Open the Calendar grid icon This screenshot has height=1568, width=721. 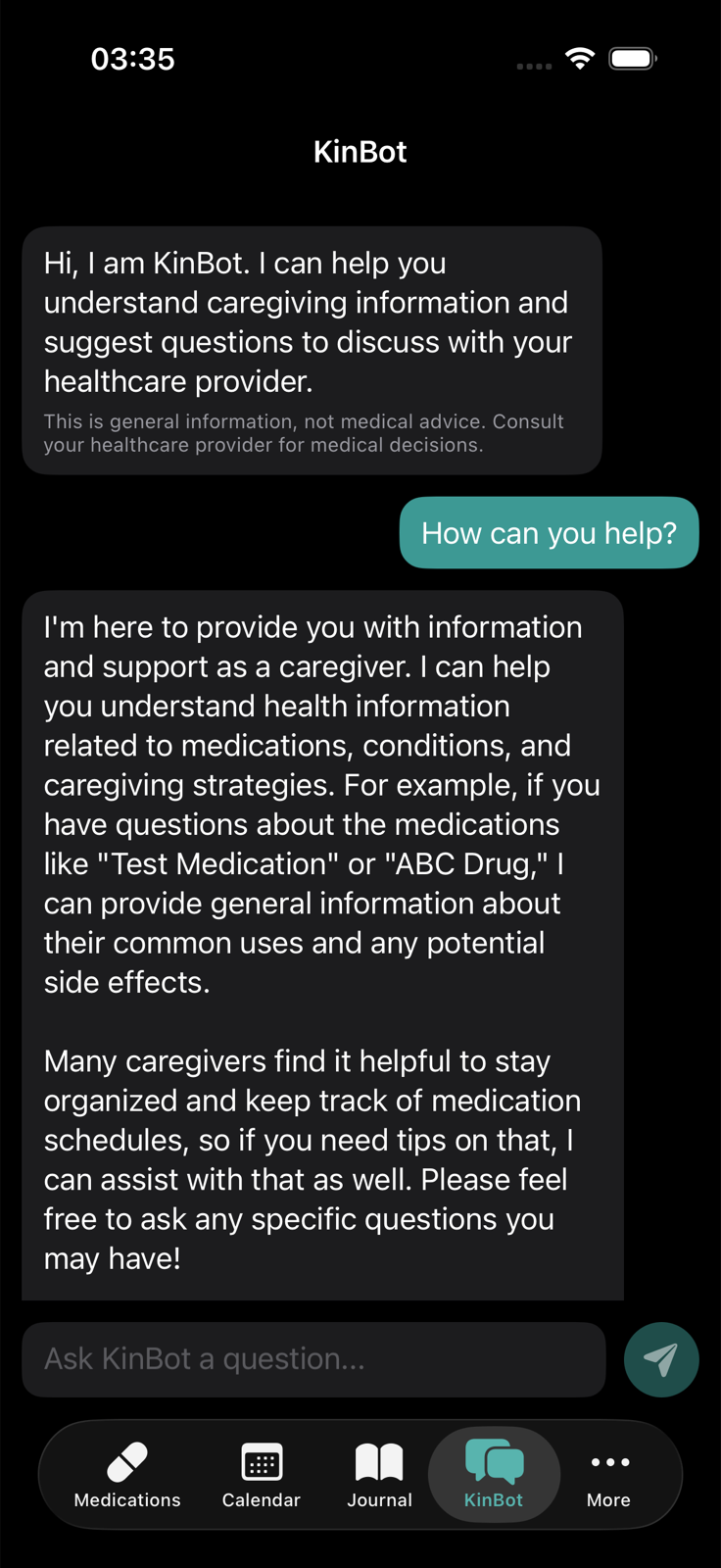(x=261, y=1460)
